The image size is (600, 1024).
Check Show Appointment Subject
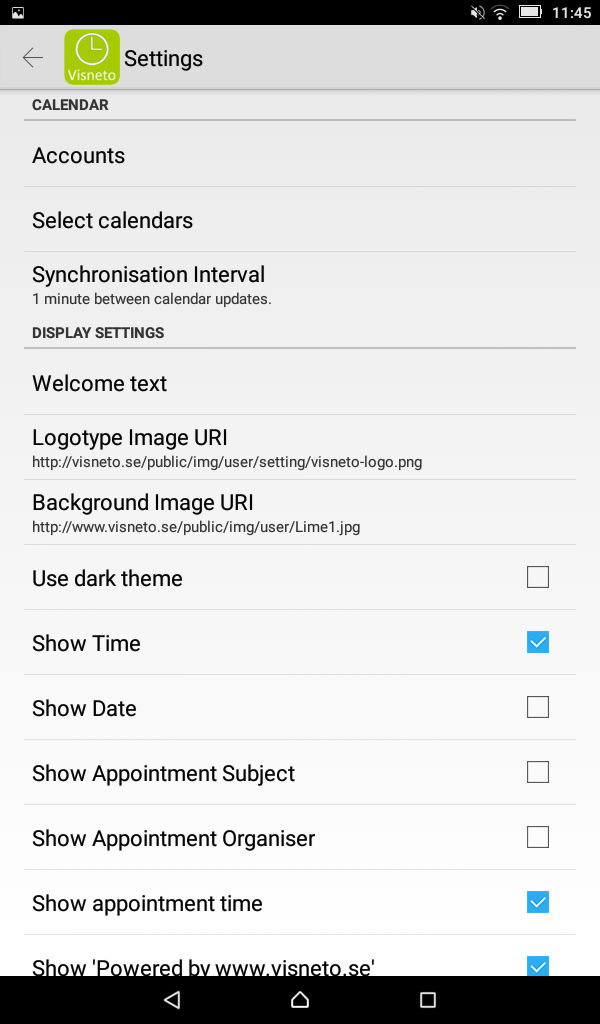tap(537, 773)
